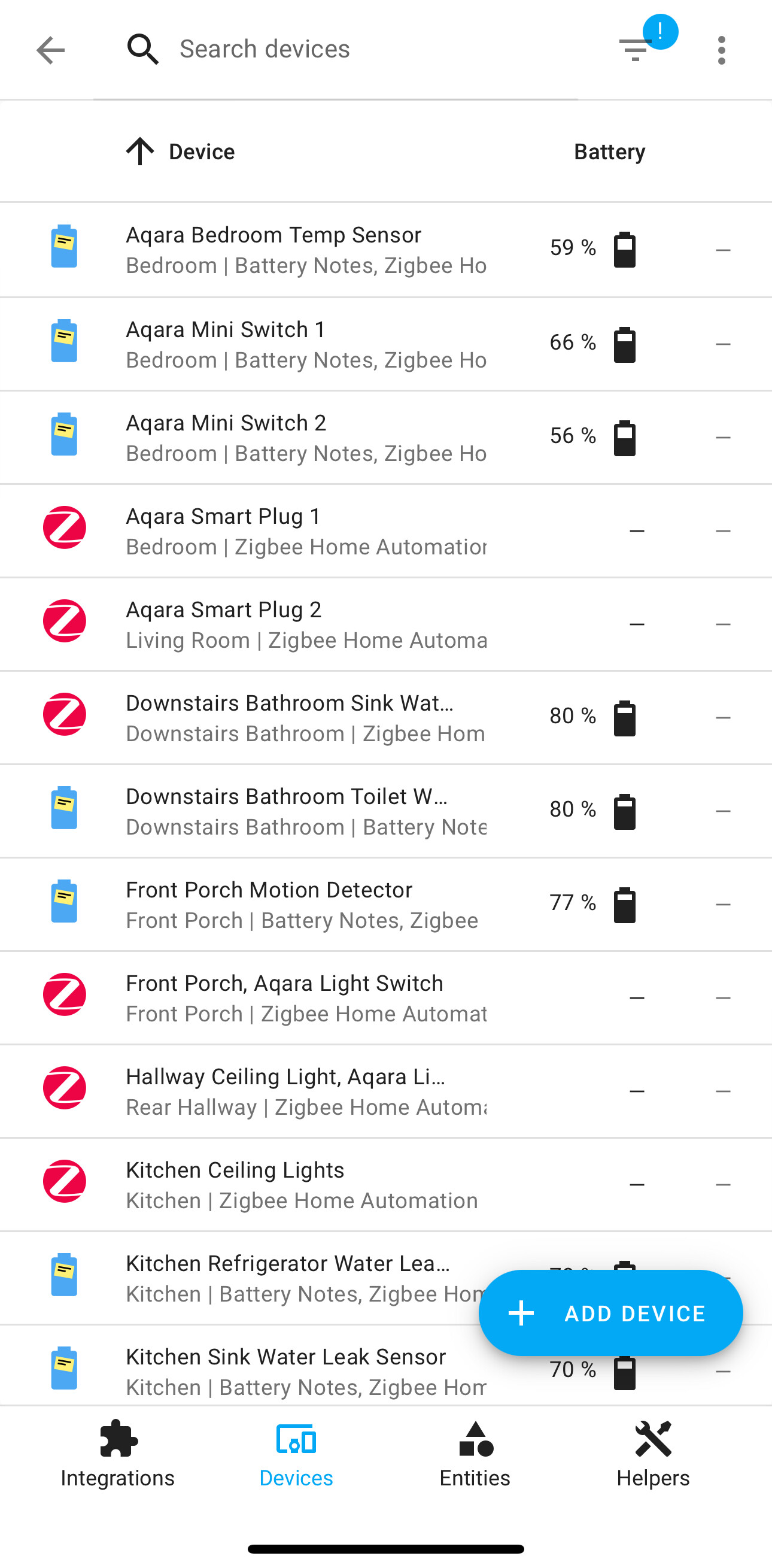Open the three-dot overflow menu
772x1568 pixels.
[721, 49]
